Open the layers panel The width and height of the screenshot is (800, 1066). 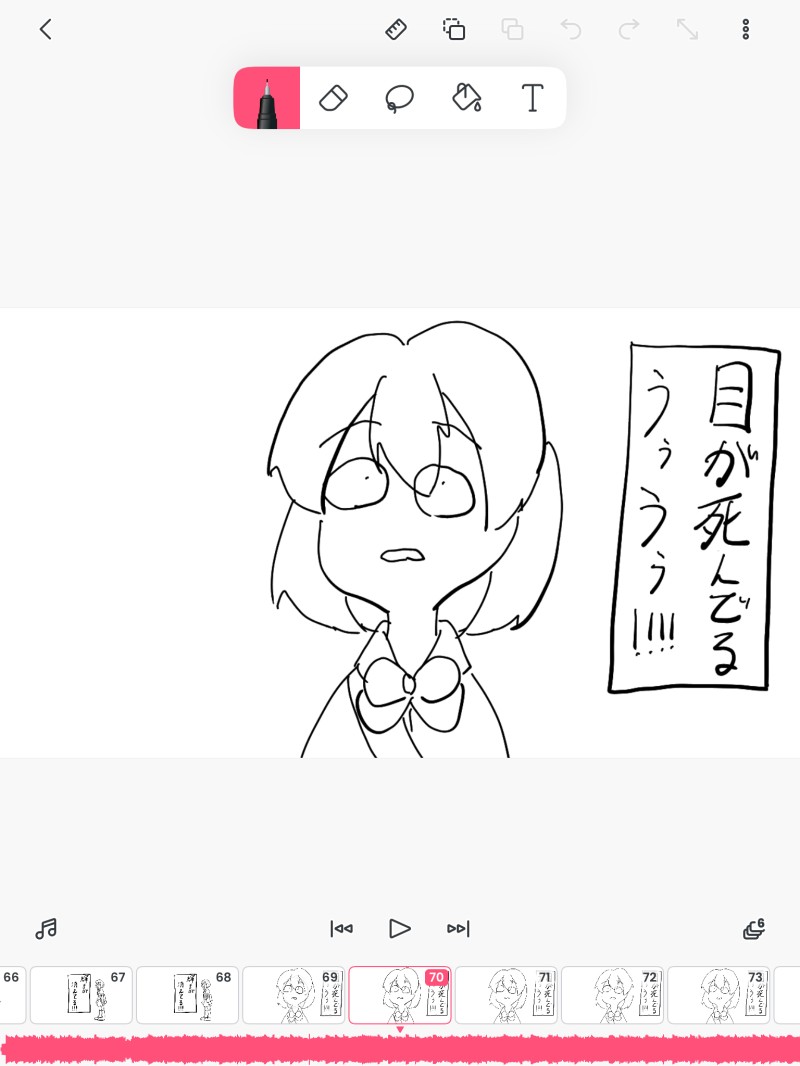tap(754, 929)
